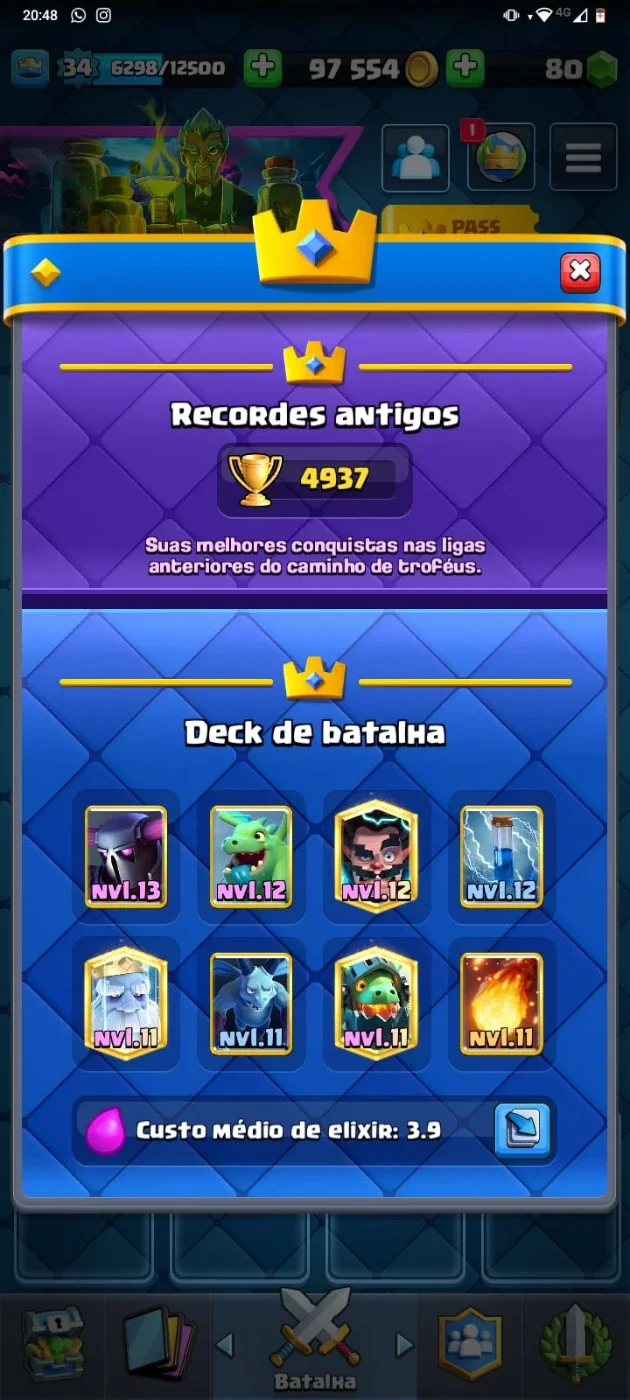Tap the Electro Wizard card
This screenshot has width=630, height=1400.
376,855
